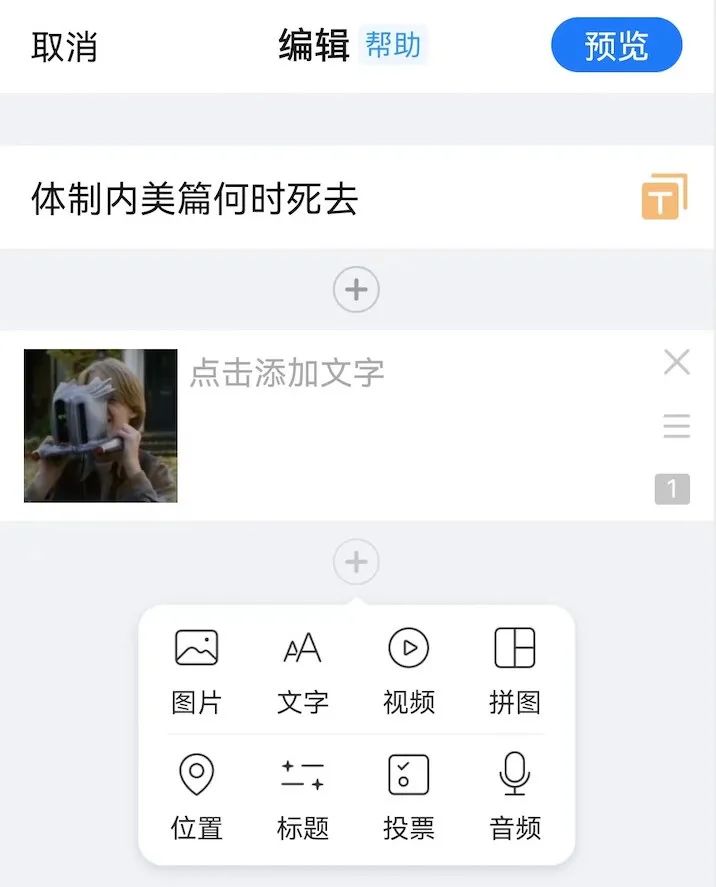Screen dimensions: 716x887
Task: Tap 取消 to cancel editing
Action: pos(64,47)
